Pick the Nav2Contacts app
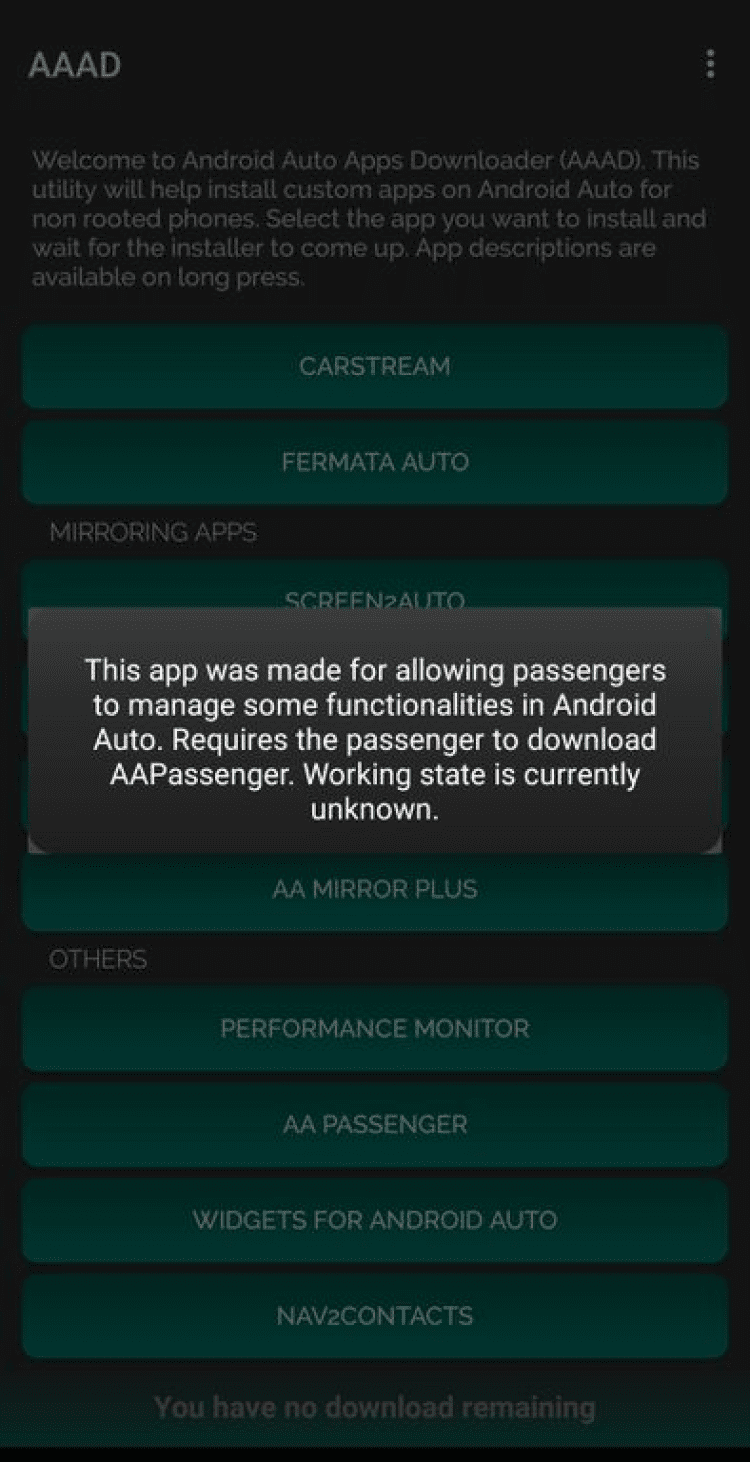The width and height of the screenshot is (750, 1462). click(x=374, y=1316)
